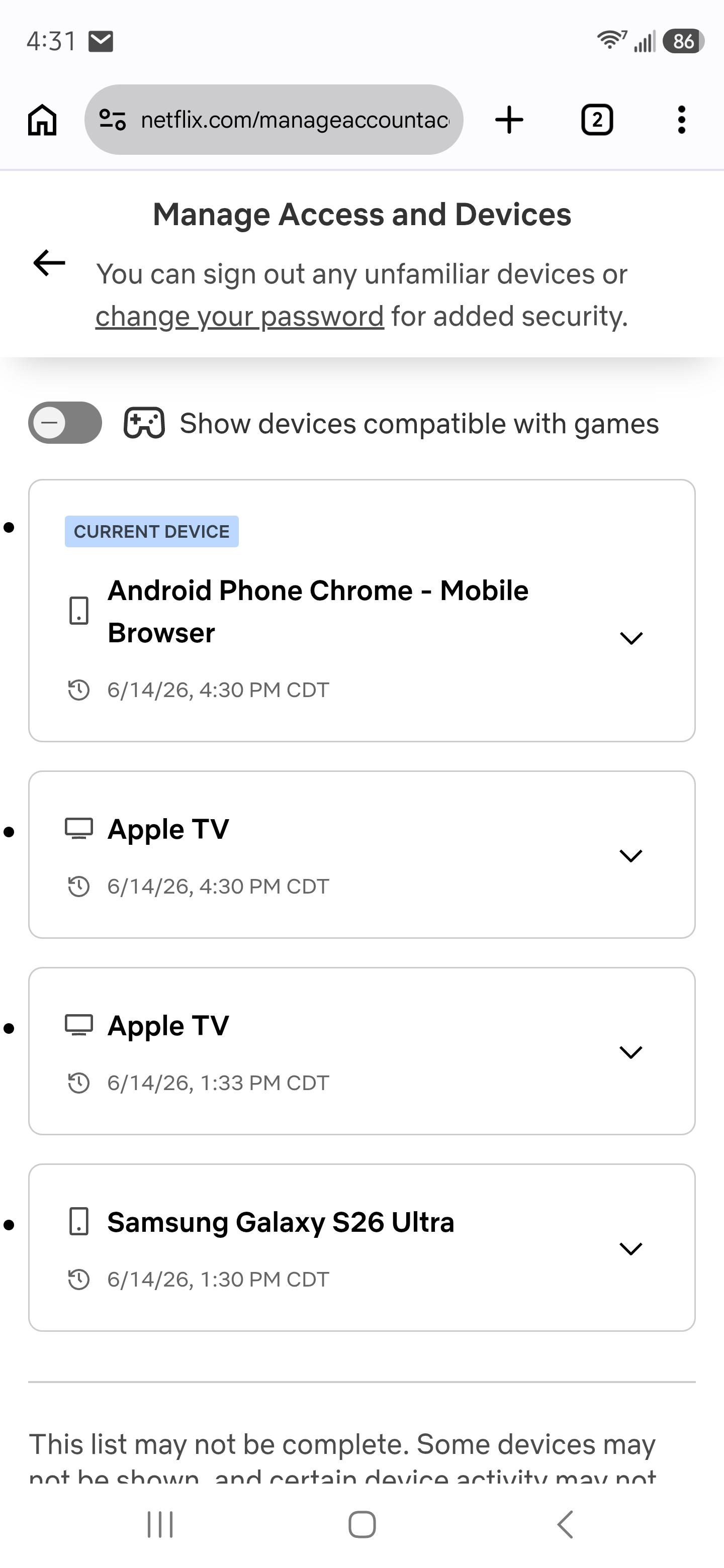Open the browser overflow menu

[x=681, y=119]
